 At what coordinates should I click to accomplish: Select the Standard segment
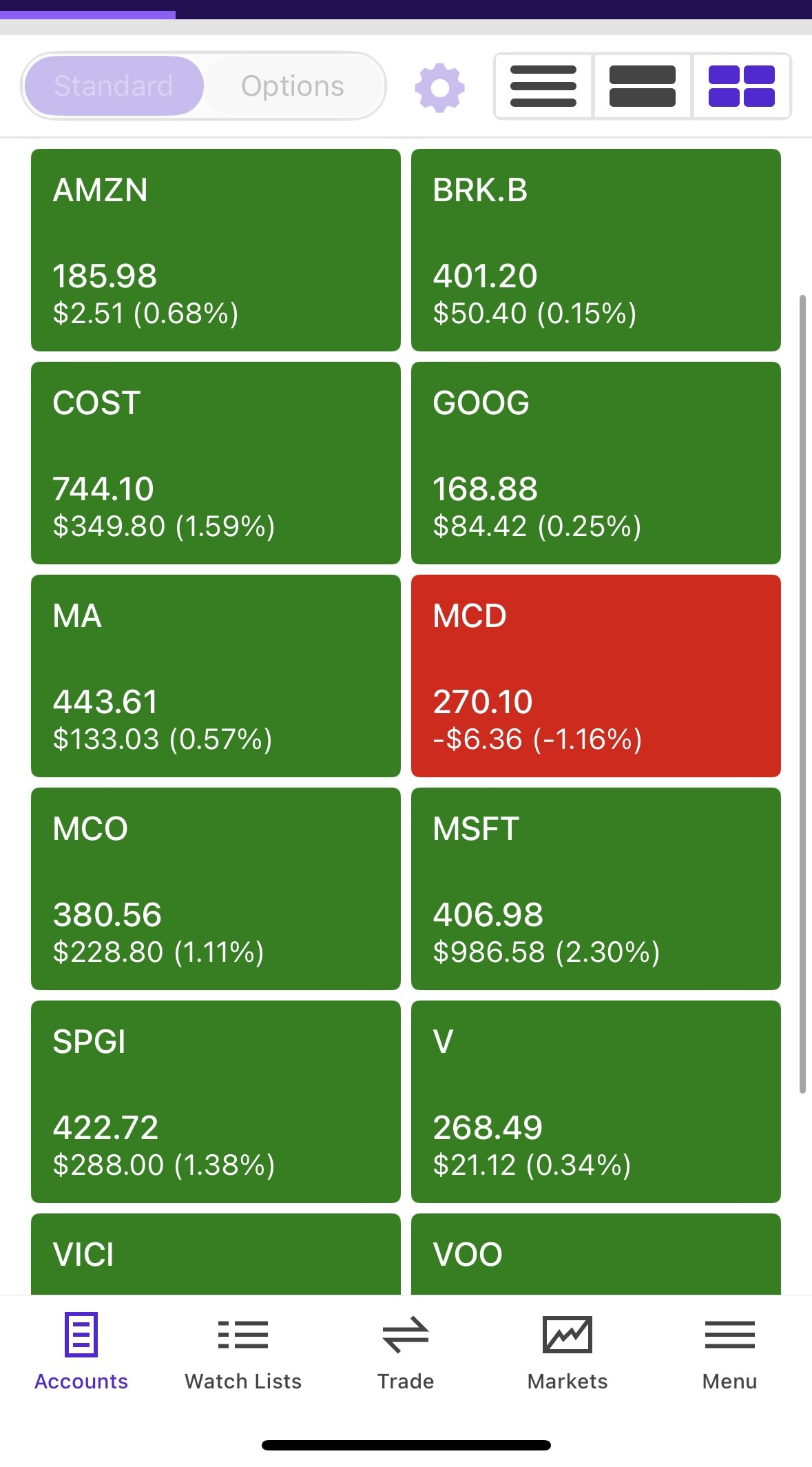[114, 86]
